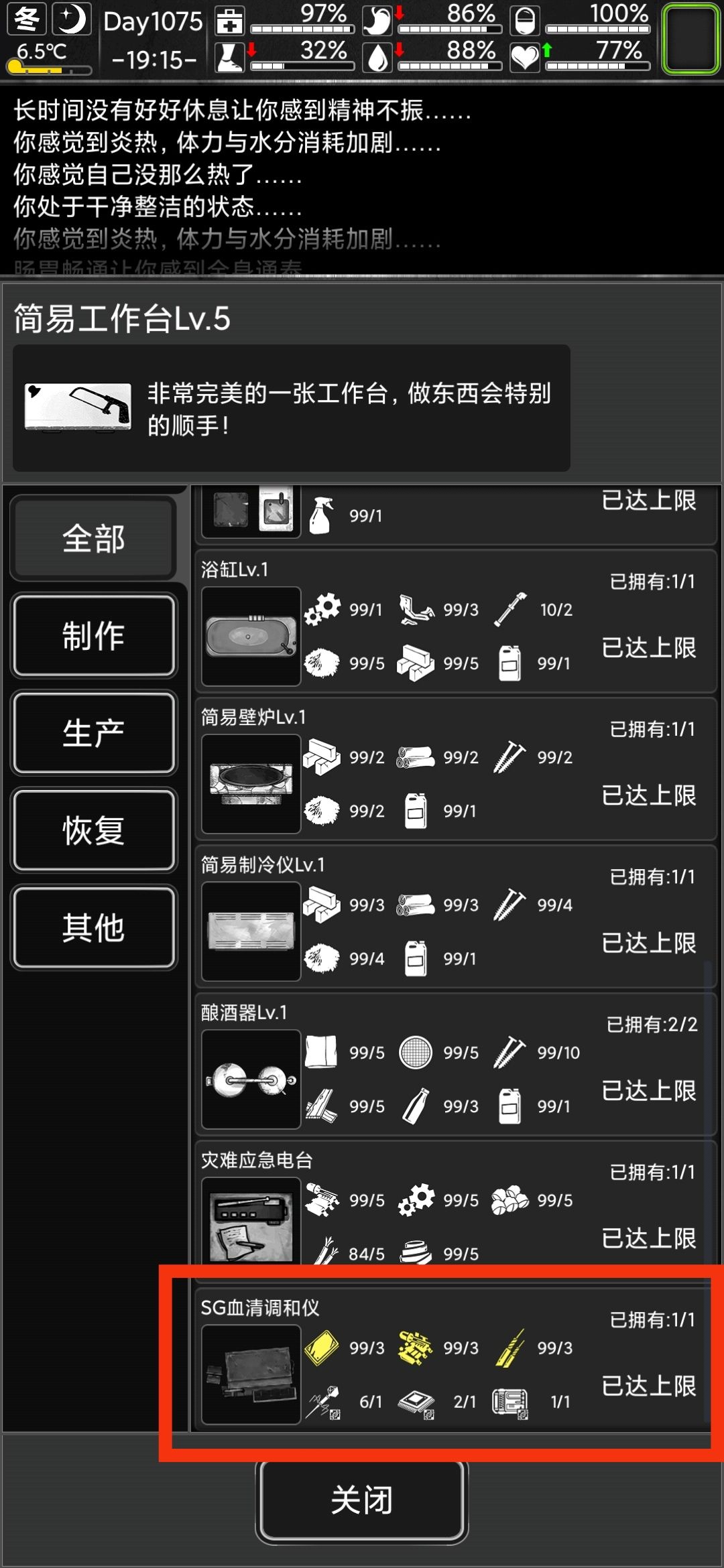724x1568 pixels.
Task: Tap the green square button at top right
Action: point(690,38)
